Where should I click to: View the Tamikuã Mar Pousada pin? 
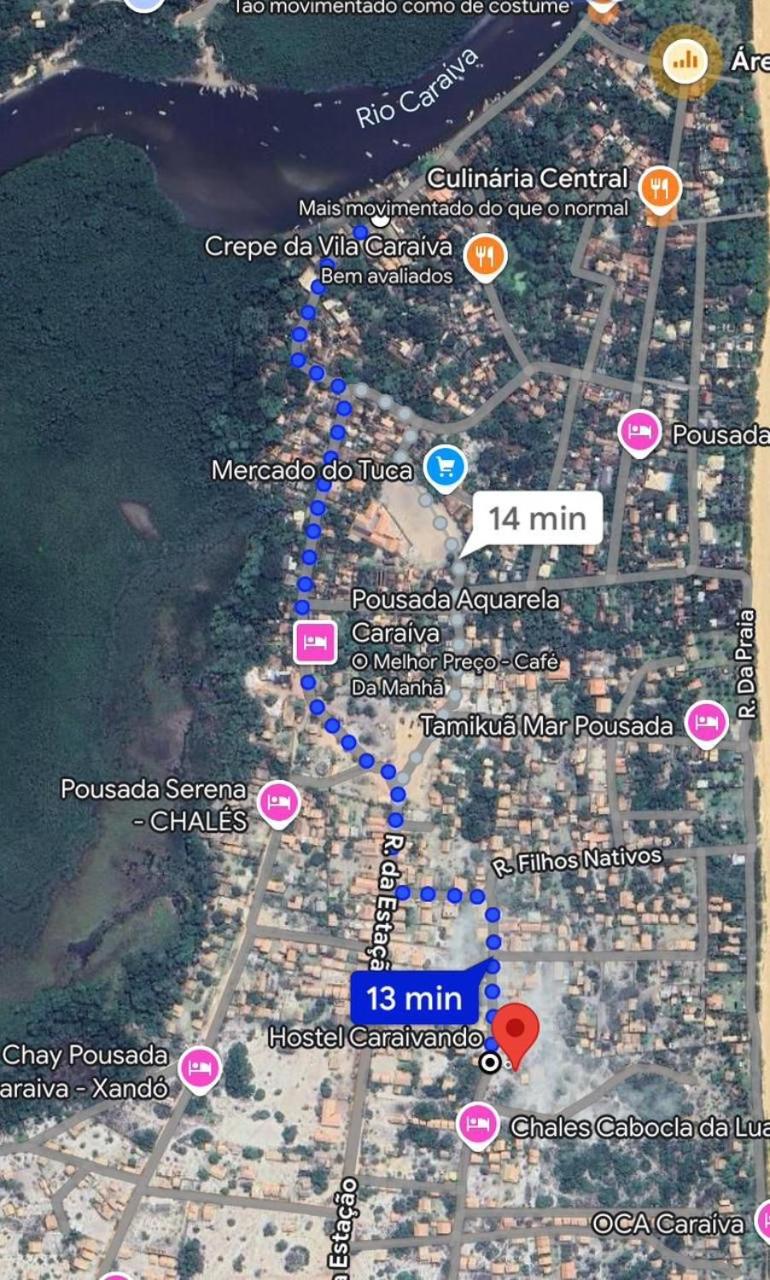pyautogui.click(x=706, y=722)
